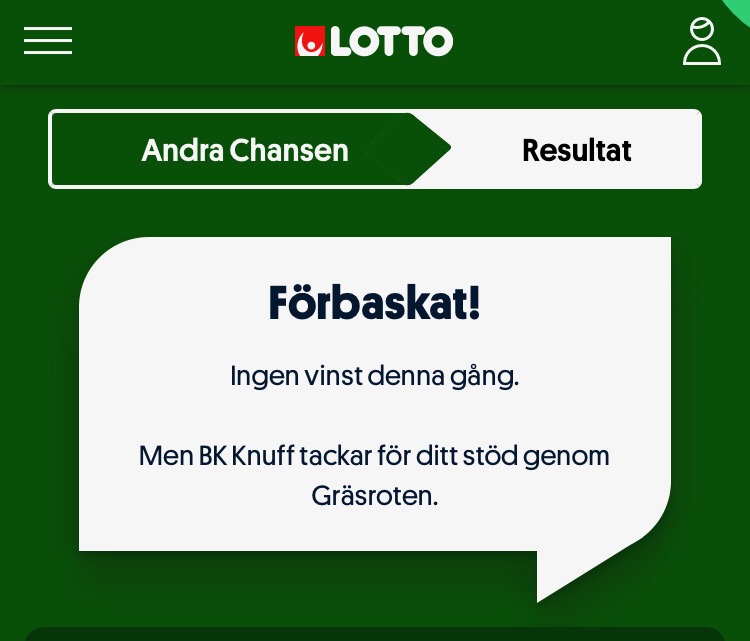Screen dimensions: 750x641
Task: Switch to the Resultat tab
Action: pos(576,150)
